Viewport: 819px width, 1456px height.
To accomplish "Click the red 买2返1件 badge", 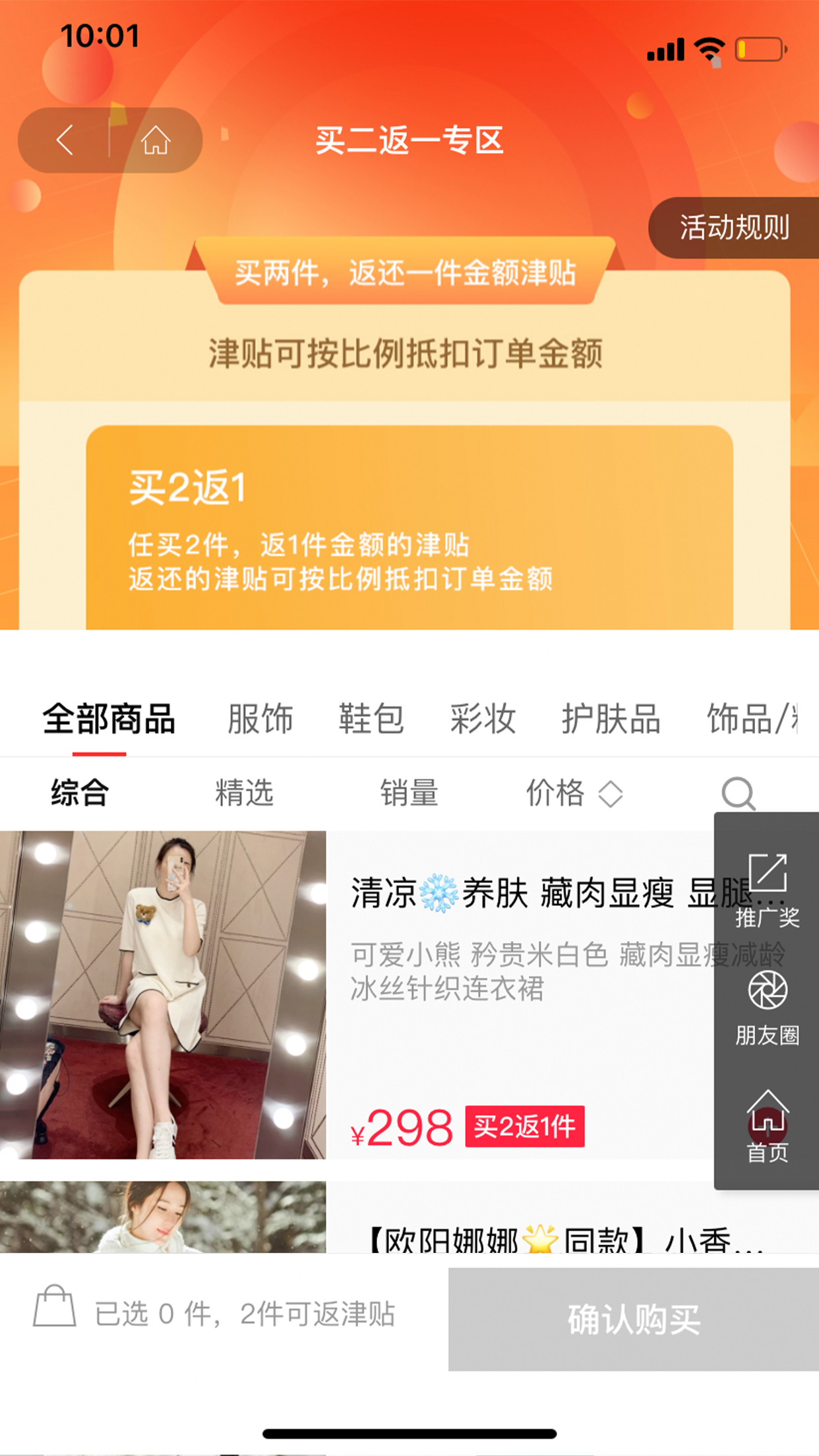I will tap(526, 1125).
